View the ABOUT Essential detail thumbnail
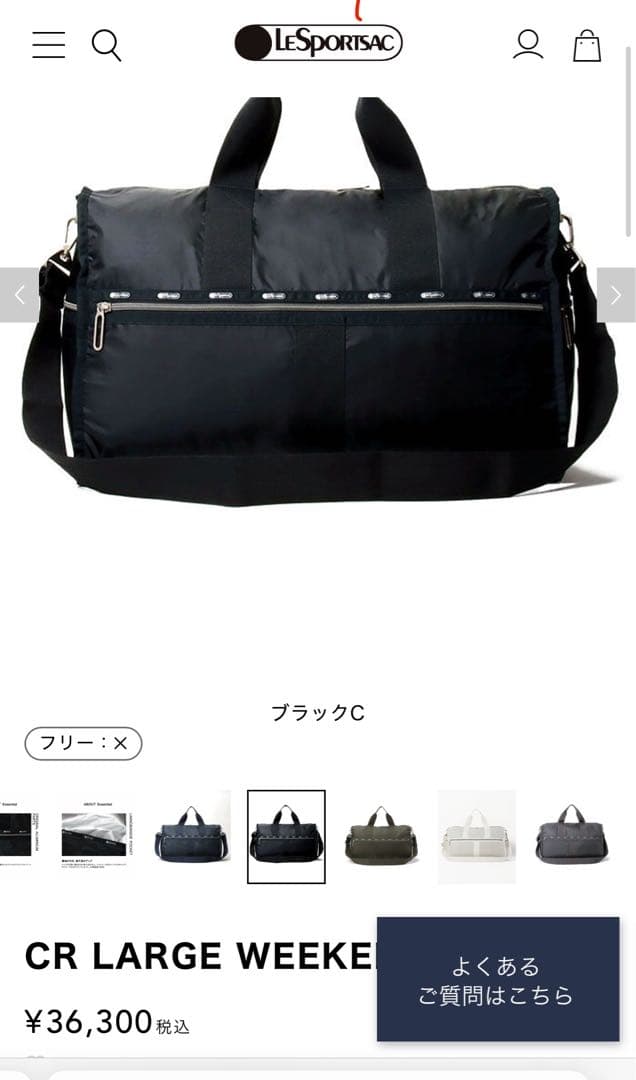 click(96, 837)
